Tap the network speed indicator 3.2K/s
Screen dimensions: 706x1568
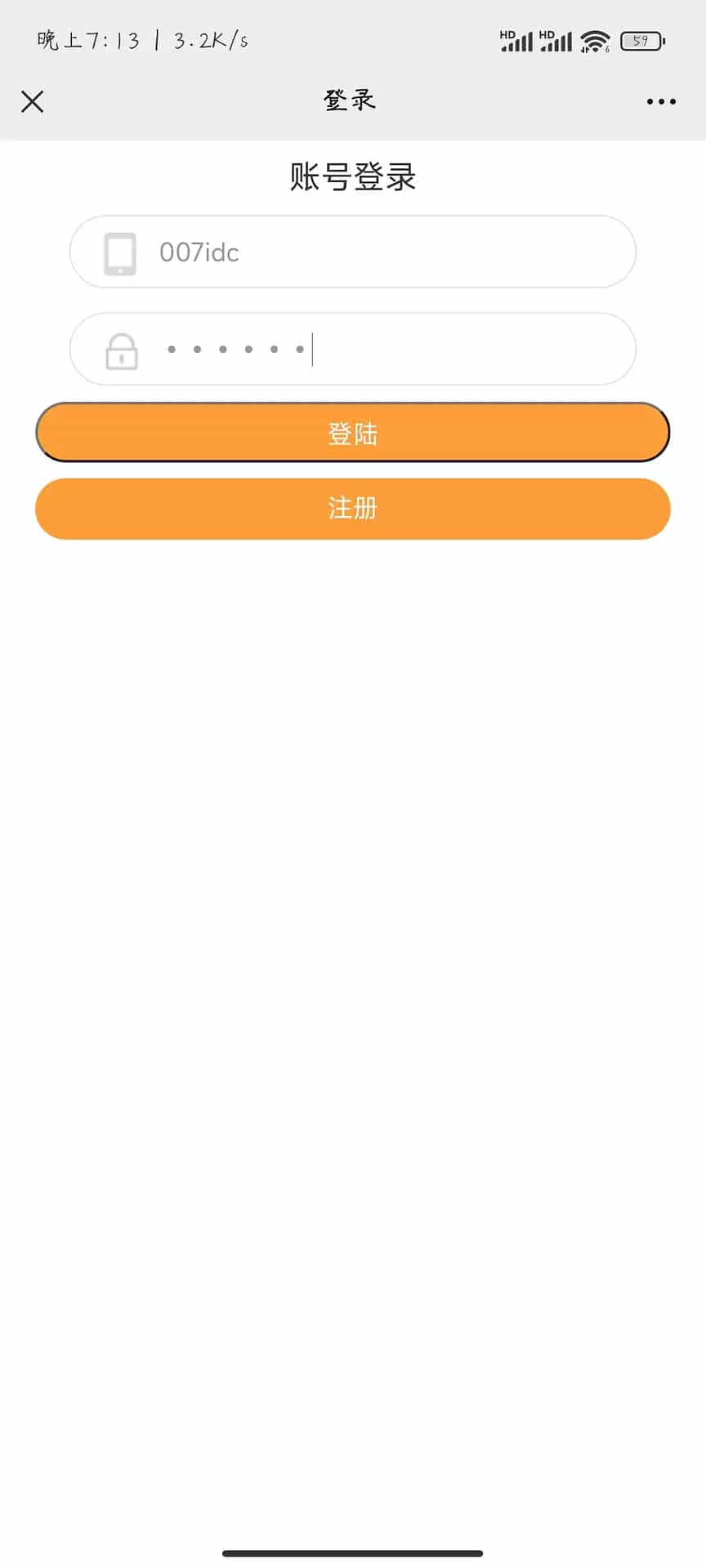pyautogui.click(x=212, y=41)
